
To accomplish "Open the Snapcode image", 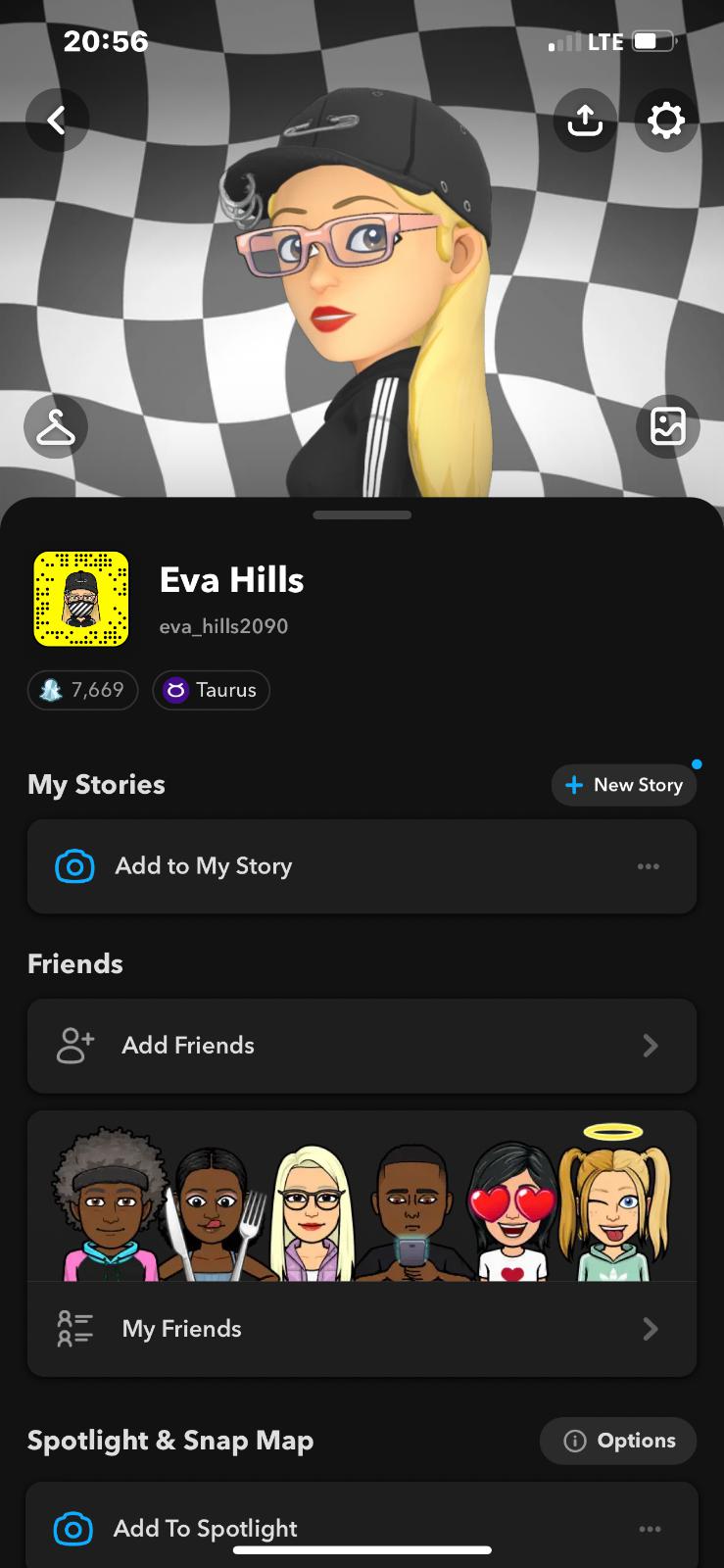I will click(81, 599).
